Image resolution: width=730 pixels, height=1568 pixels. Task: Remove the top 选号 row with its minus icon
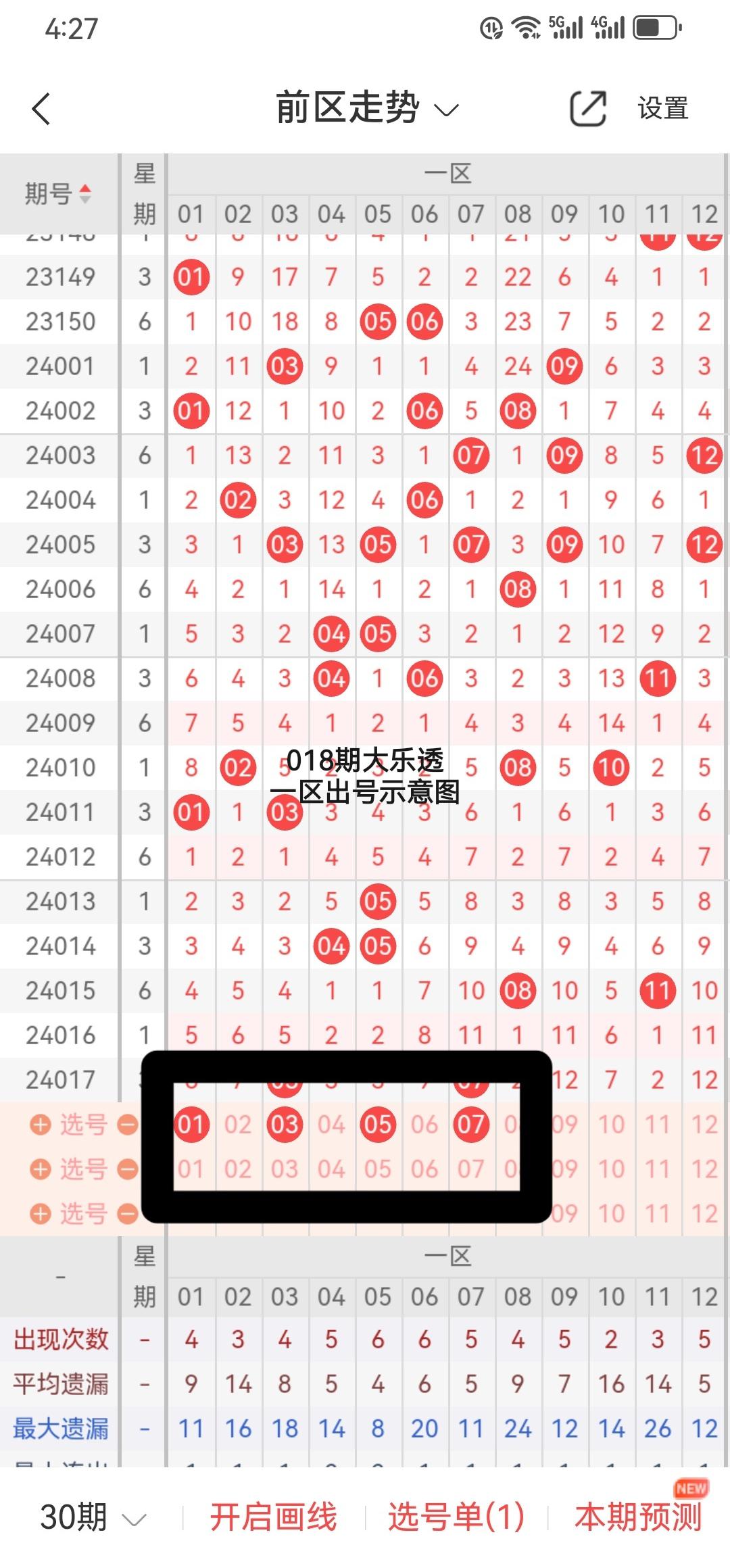[x=127, y=1125]
